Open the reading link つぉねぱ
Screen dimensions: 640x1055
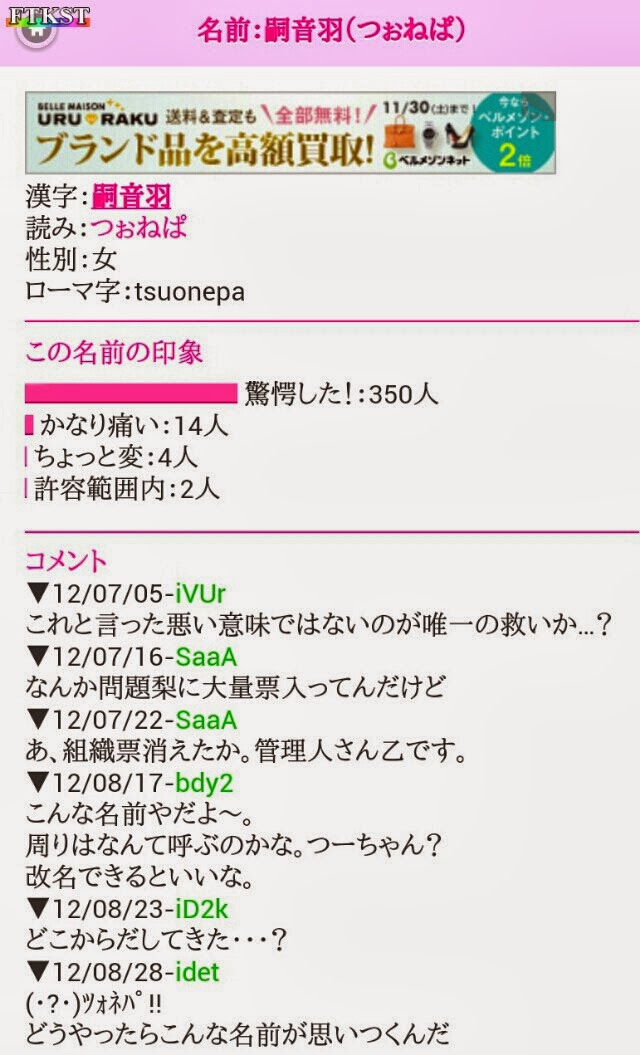click(x=139, y=227)
